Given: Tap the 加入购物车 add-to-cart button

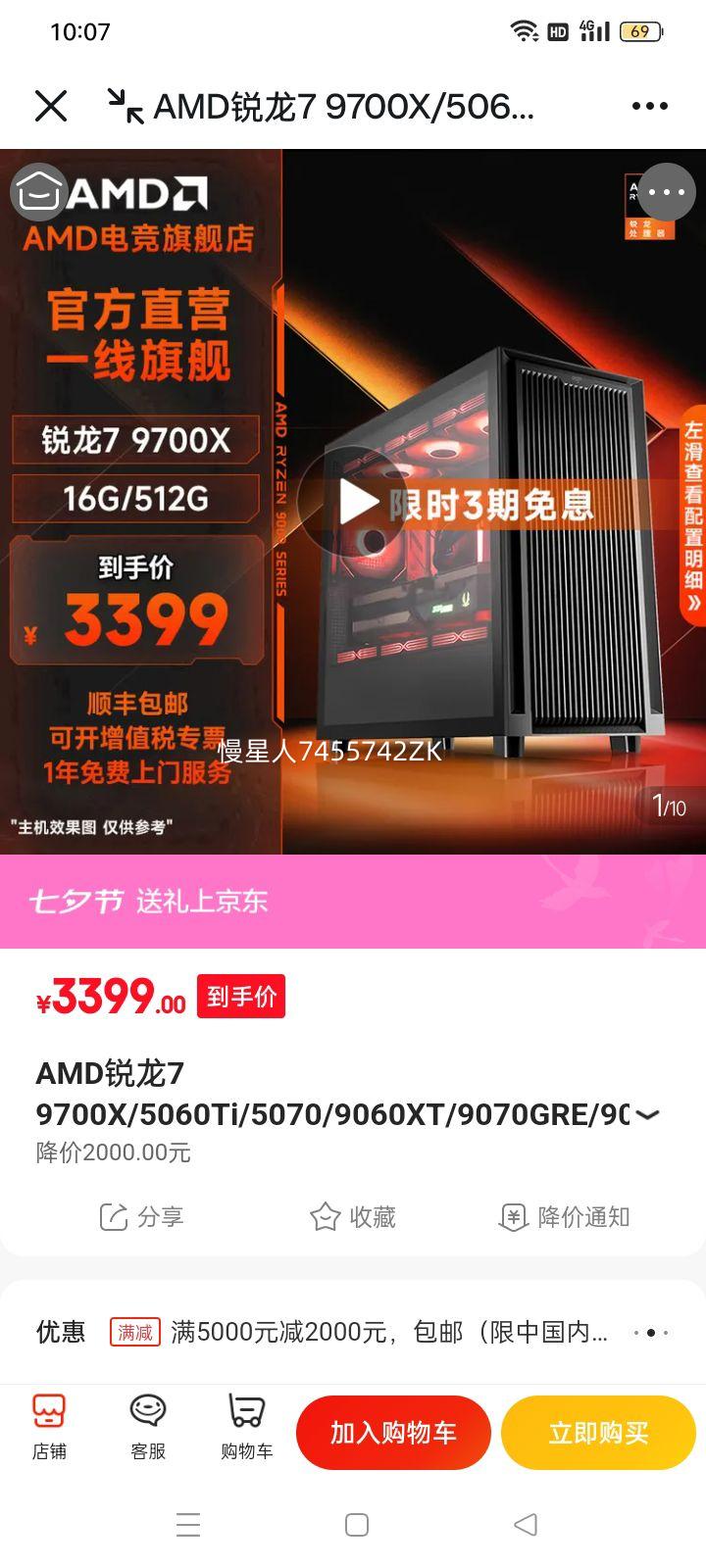Looking at the screenshot, I should tap(393, 1432).
